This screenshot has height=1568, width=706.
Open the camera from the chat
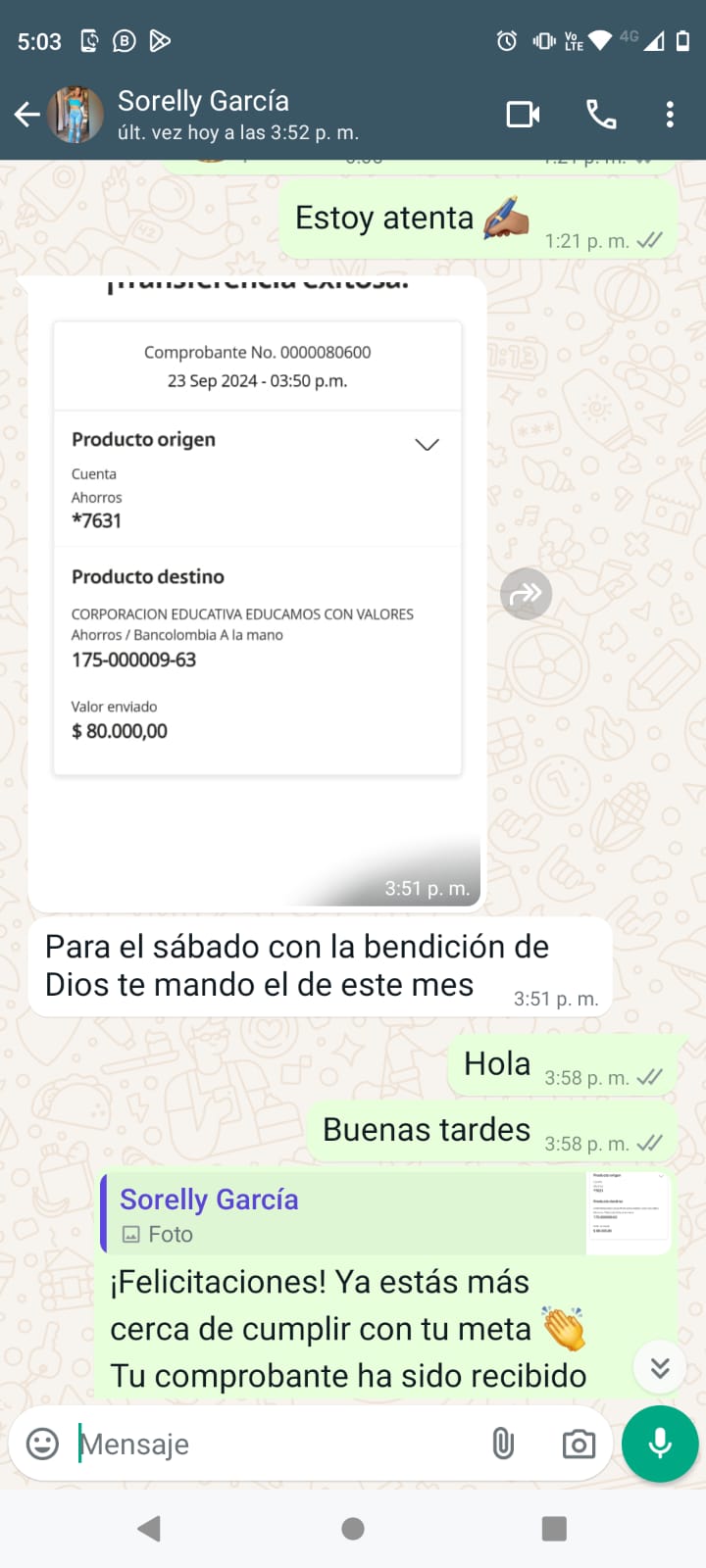tap(579, 1444)
